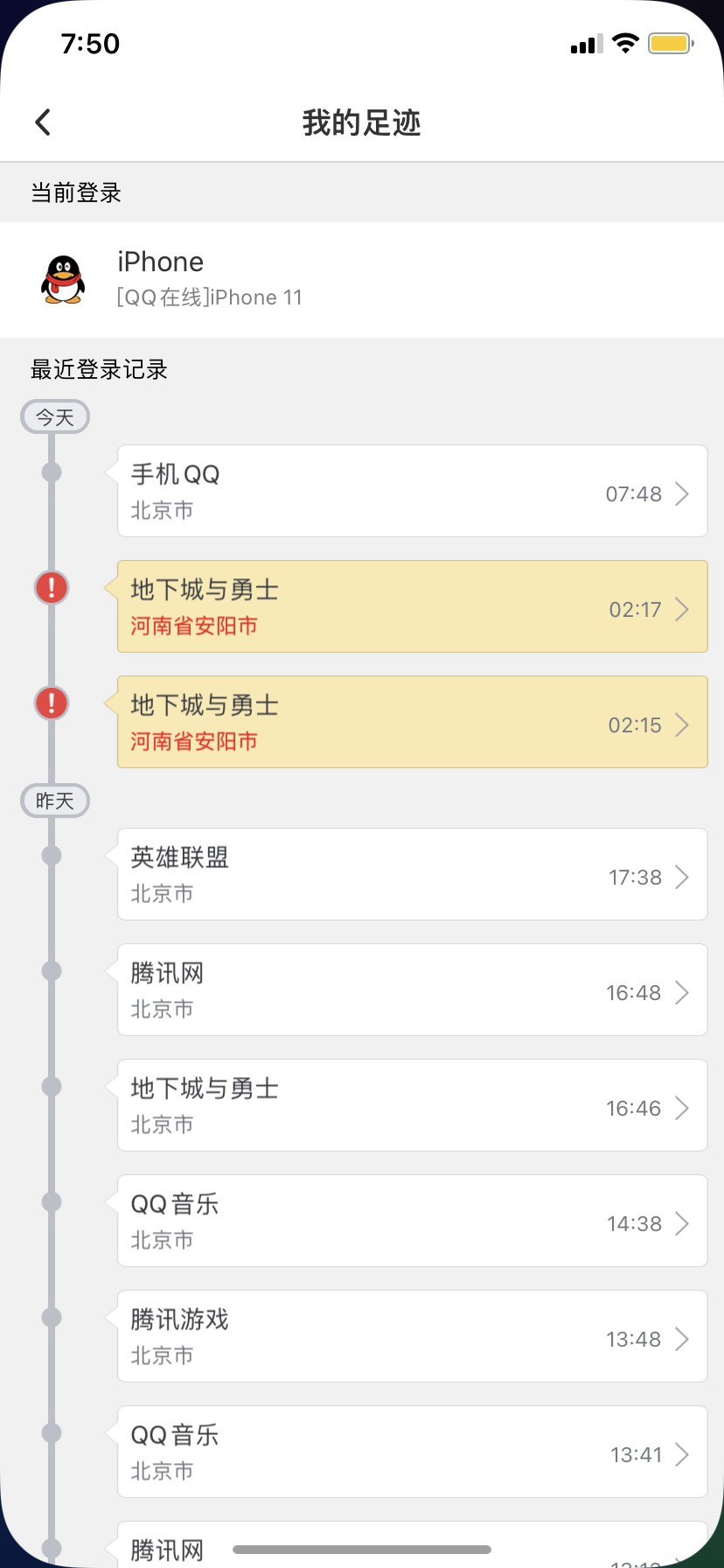The height and width of the screenshot is (1568, 724).
Task: Open the QQ音乐 login record at 13:41
Action: [412, 1452]
